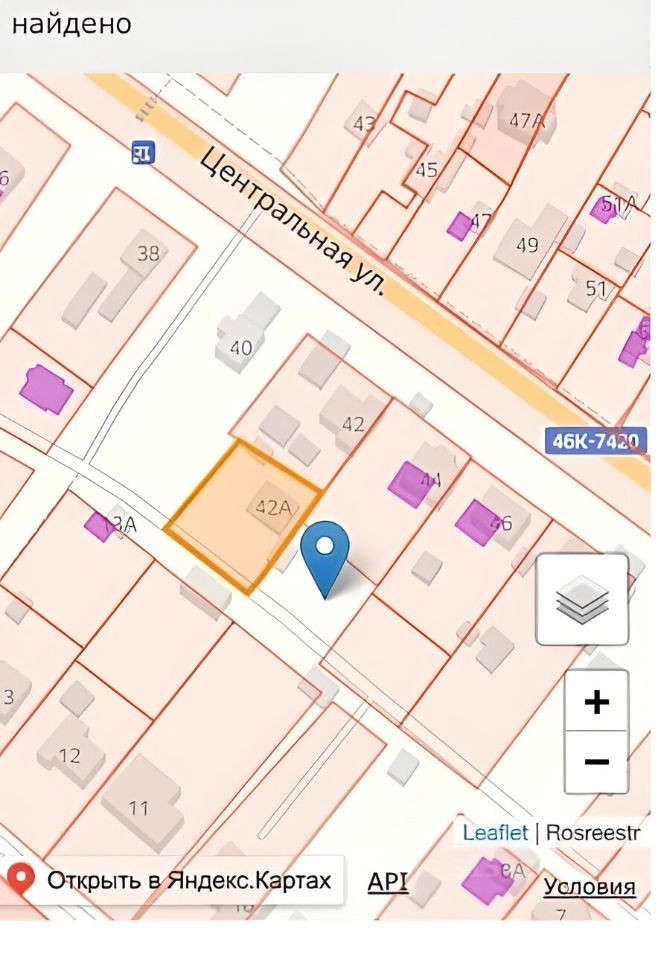Open the API link
The width and height of the screenshot is (658, 960).
(x=388, y=881)
